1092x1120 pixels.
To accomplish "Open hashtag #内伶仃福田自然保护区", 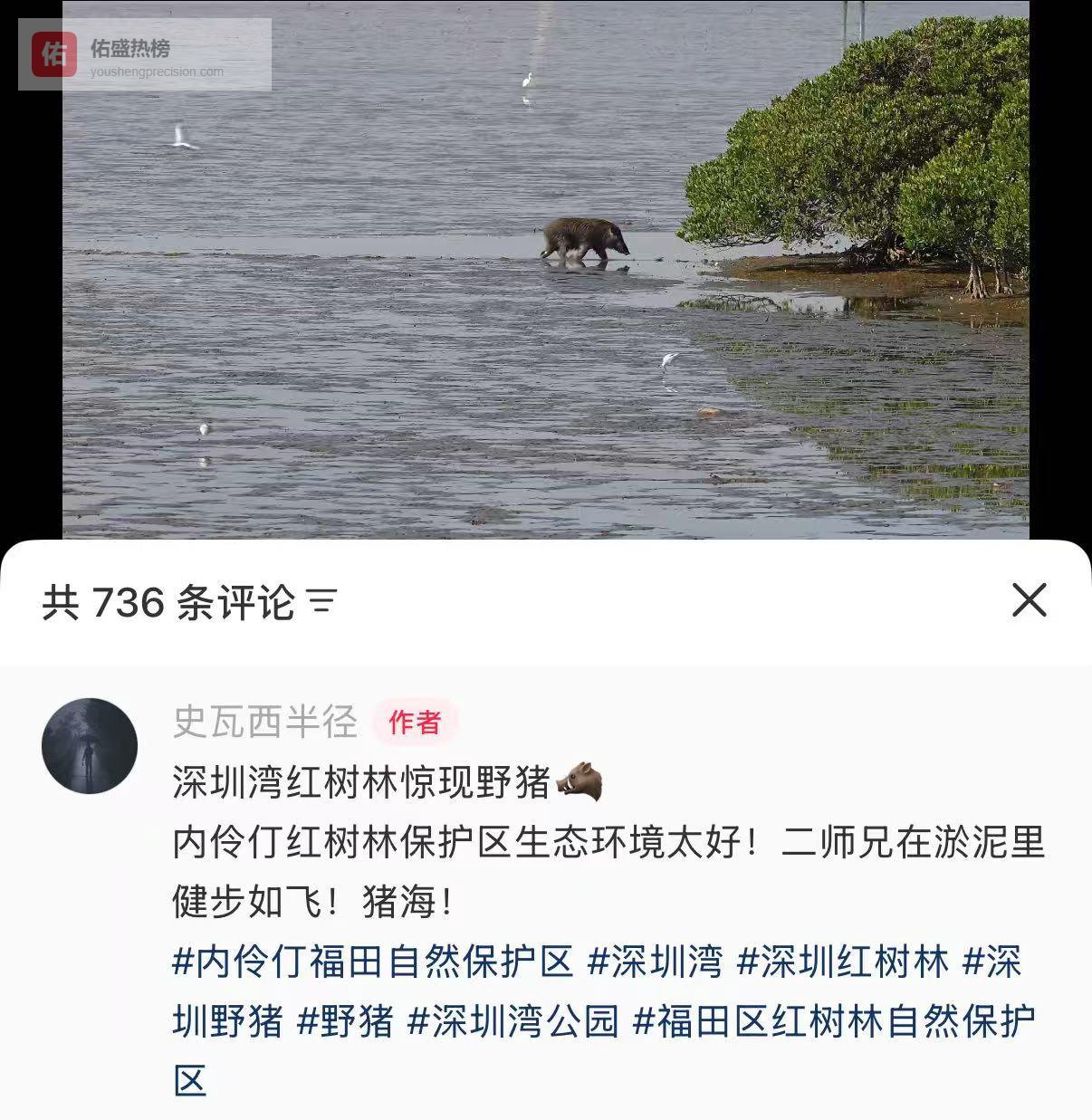I will tap(373, 962).
